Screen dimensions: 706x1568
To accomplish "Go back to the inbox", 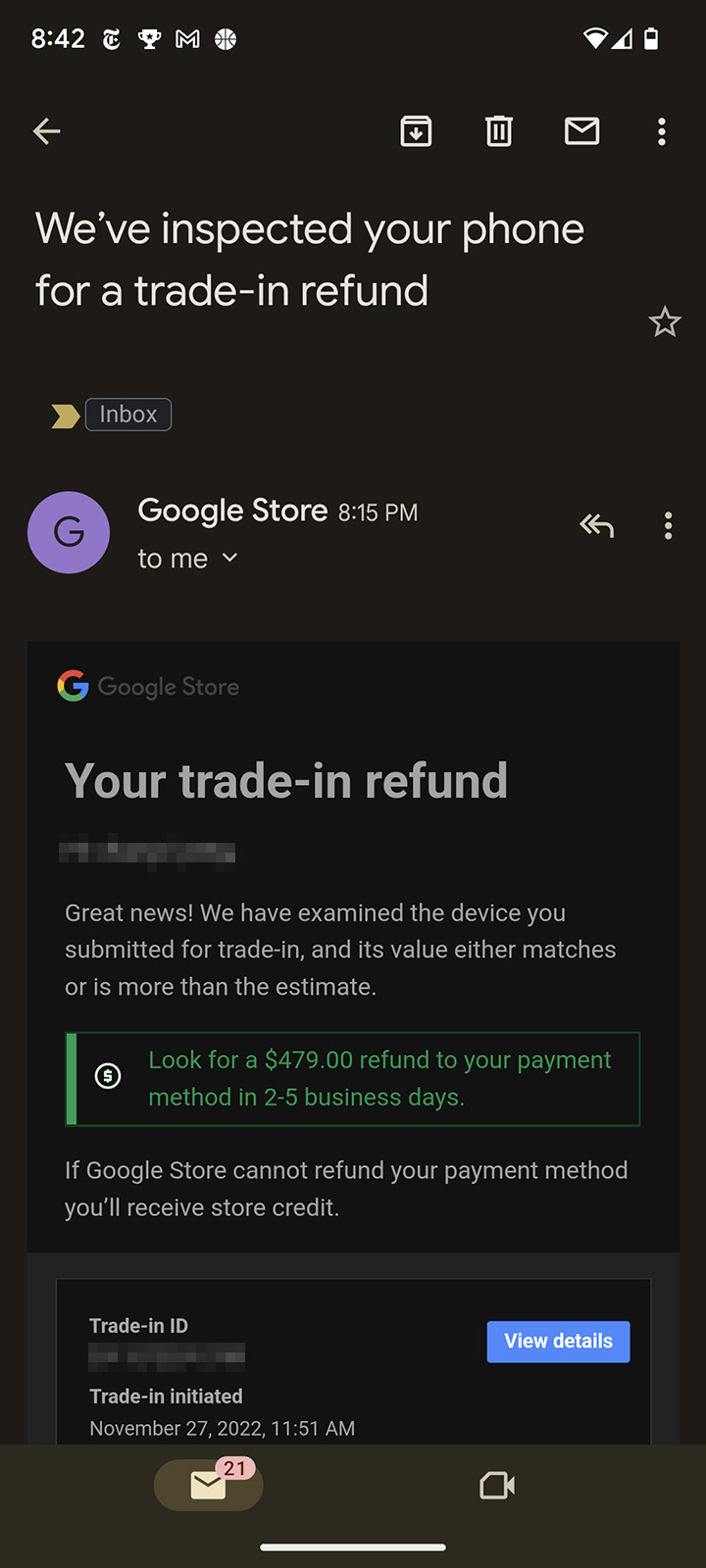I will [46, 131].
